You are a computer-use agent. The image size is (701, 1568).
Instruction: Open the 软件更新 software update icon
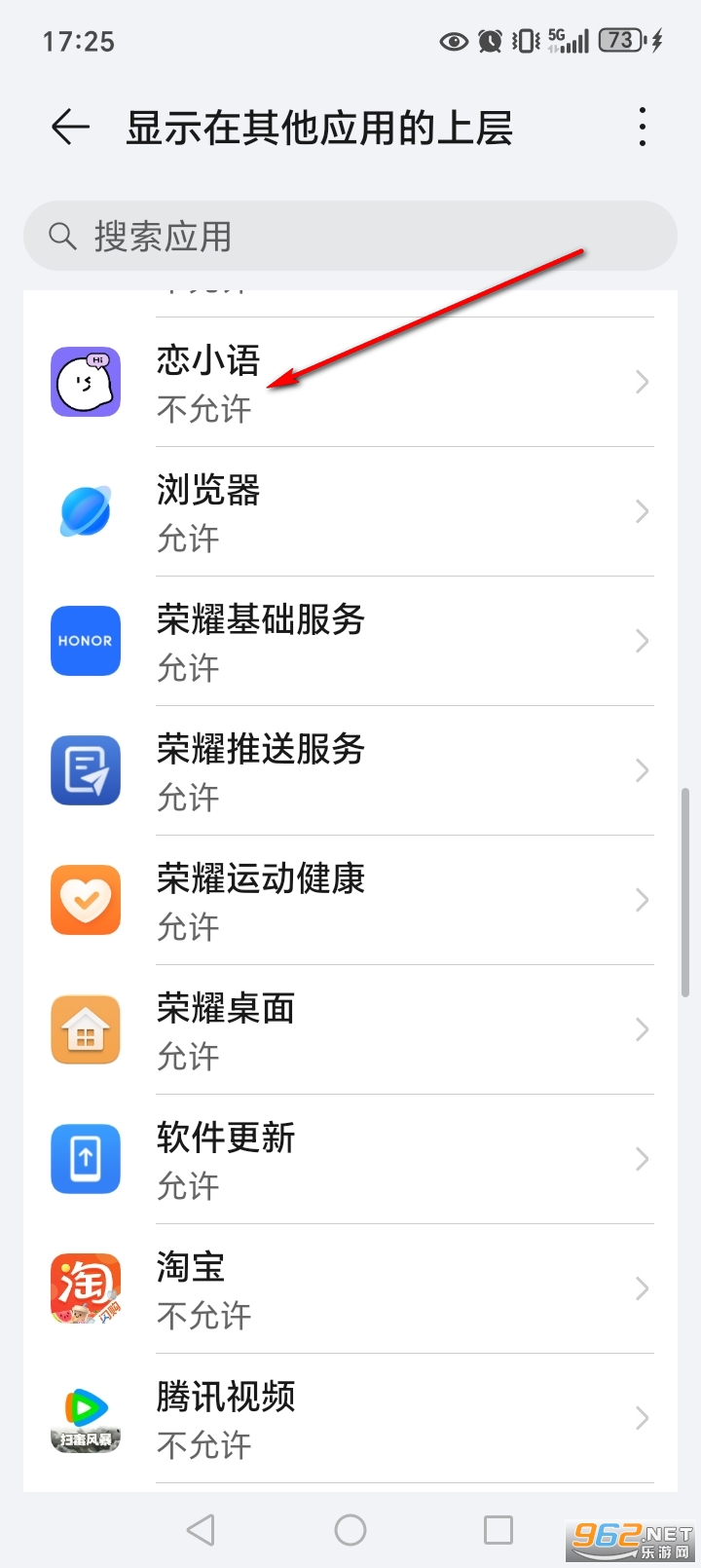click(85, 1159)
